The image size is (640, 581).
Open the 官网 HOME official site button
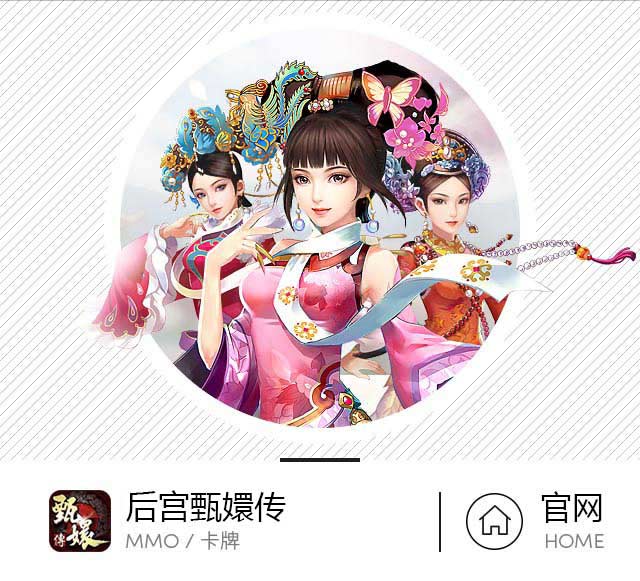tap(535, 521)
